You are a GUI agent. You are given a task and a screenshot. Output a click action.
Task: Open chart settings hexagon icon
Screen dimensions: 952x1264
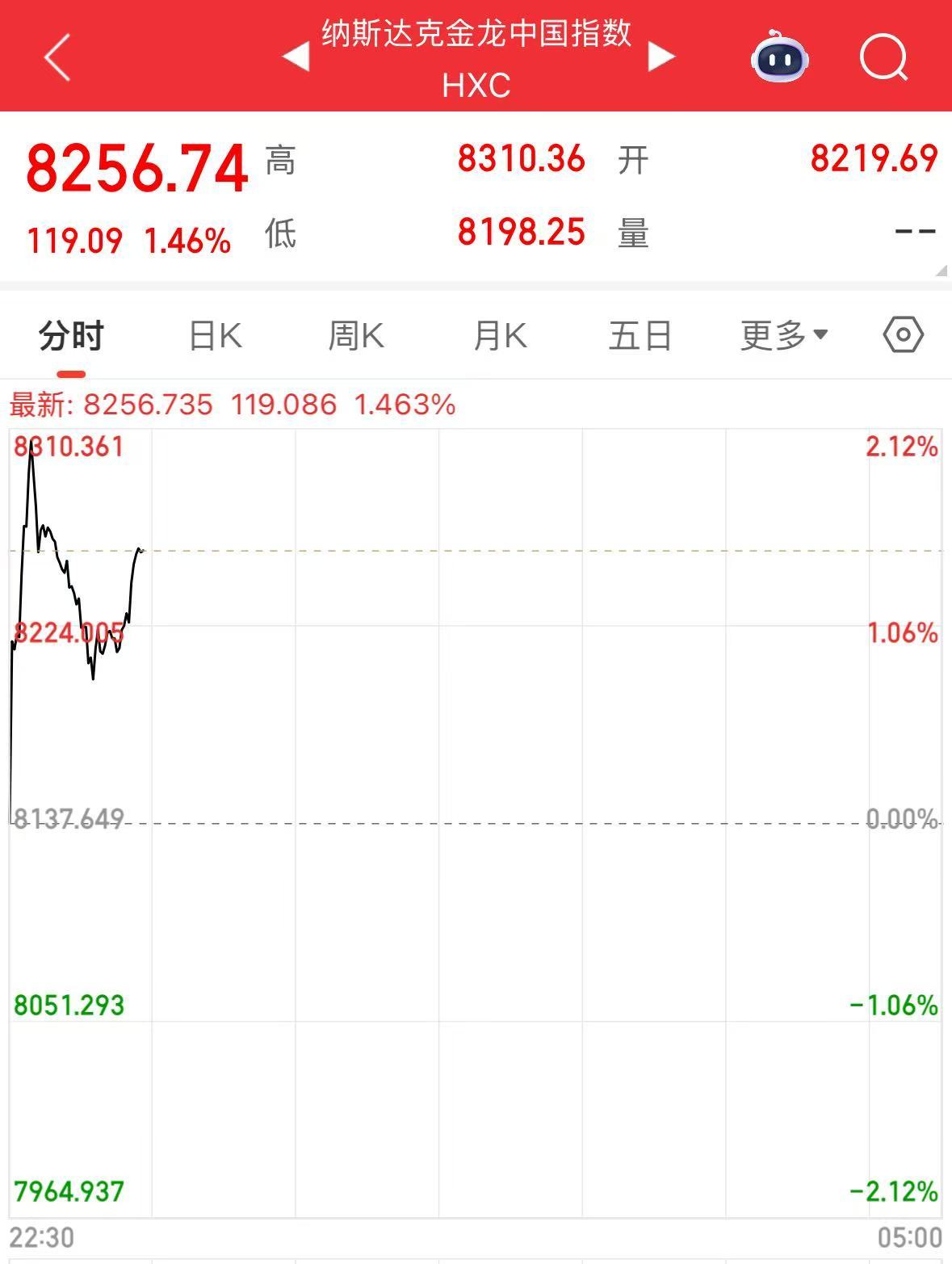click(903, 334)
